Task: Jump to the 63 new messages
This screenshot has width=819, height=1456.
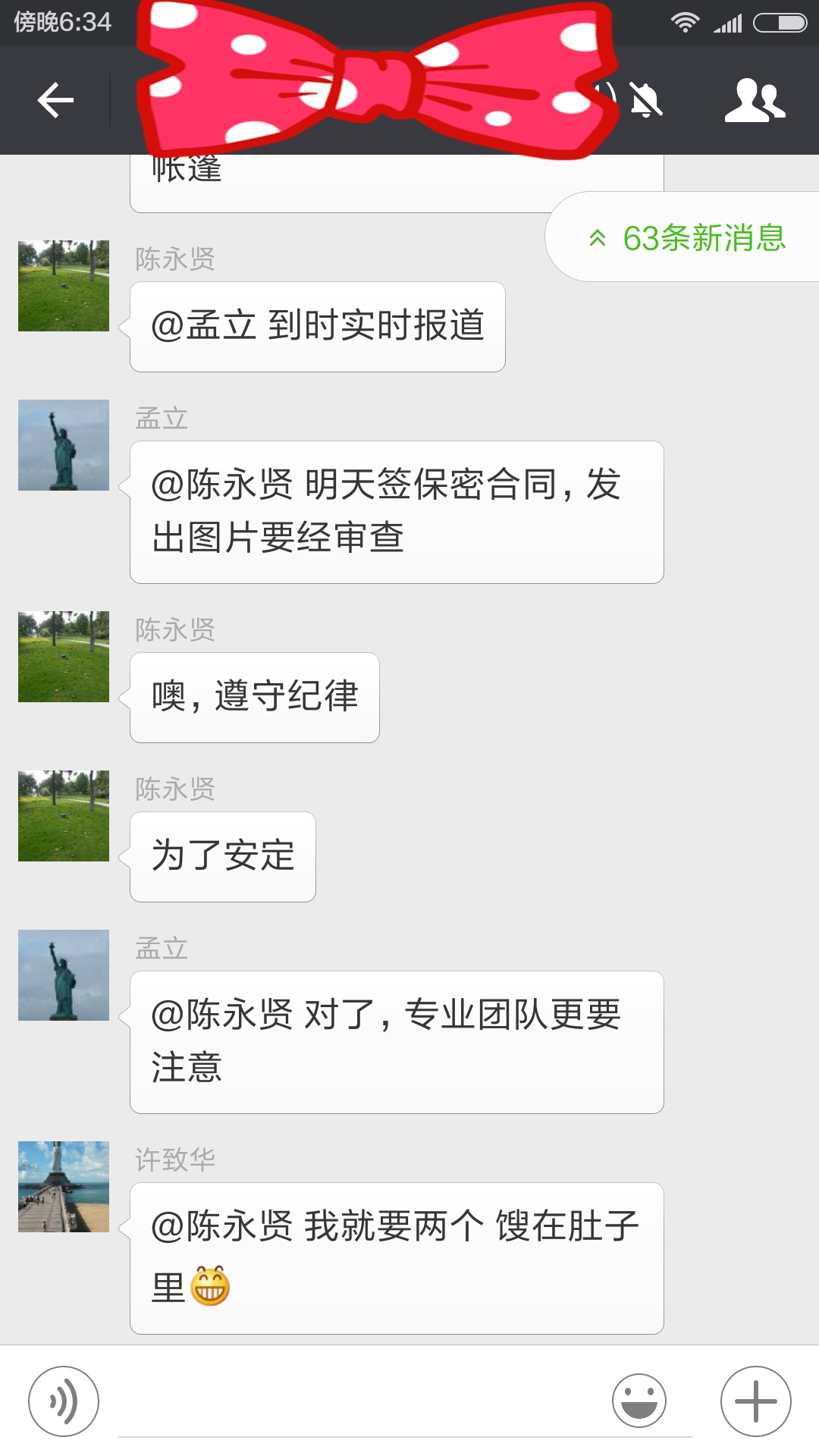Action: tap(686, 238)
